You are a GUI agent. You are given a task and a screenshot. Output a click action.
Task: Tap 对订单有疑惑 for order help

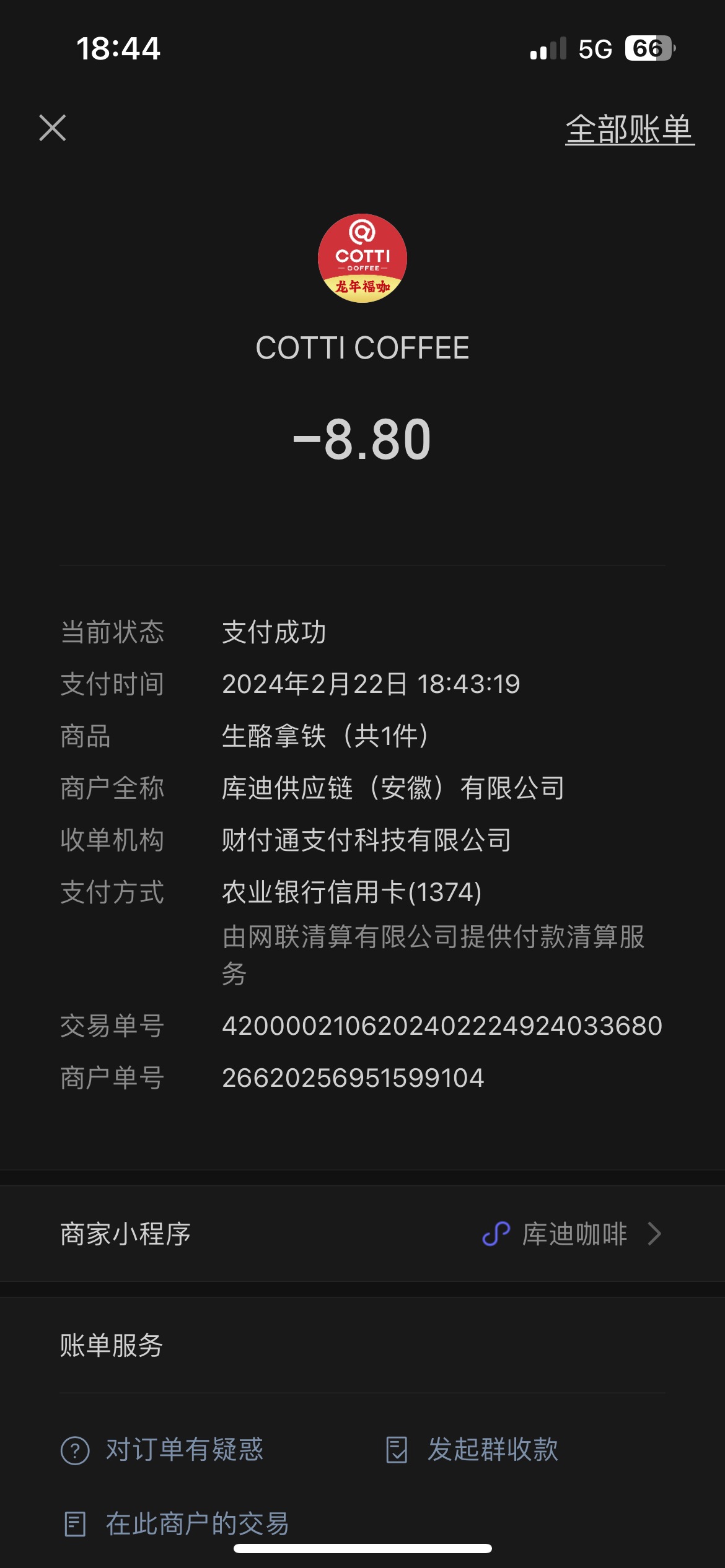point(162,1450)
